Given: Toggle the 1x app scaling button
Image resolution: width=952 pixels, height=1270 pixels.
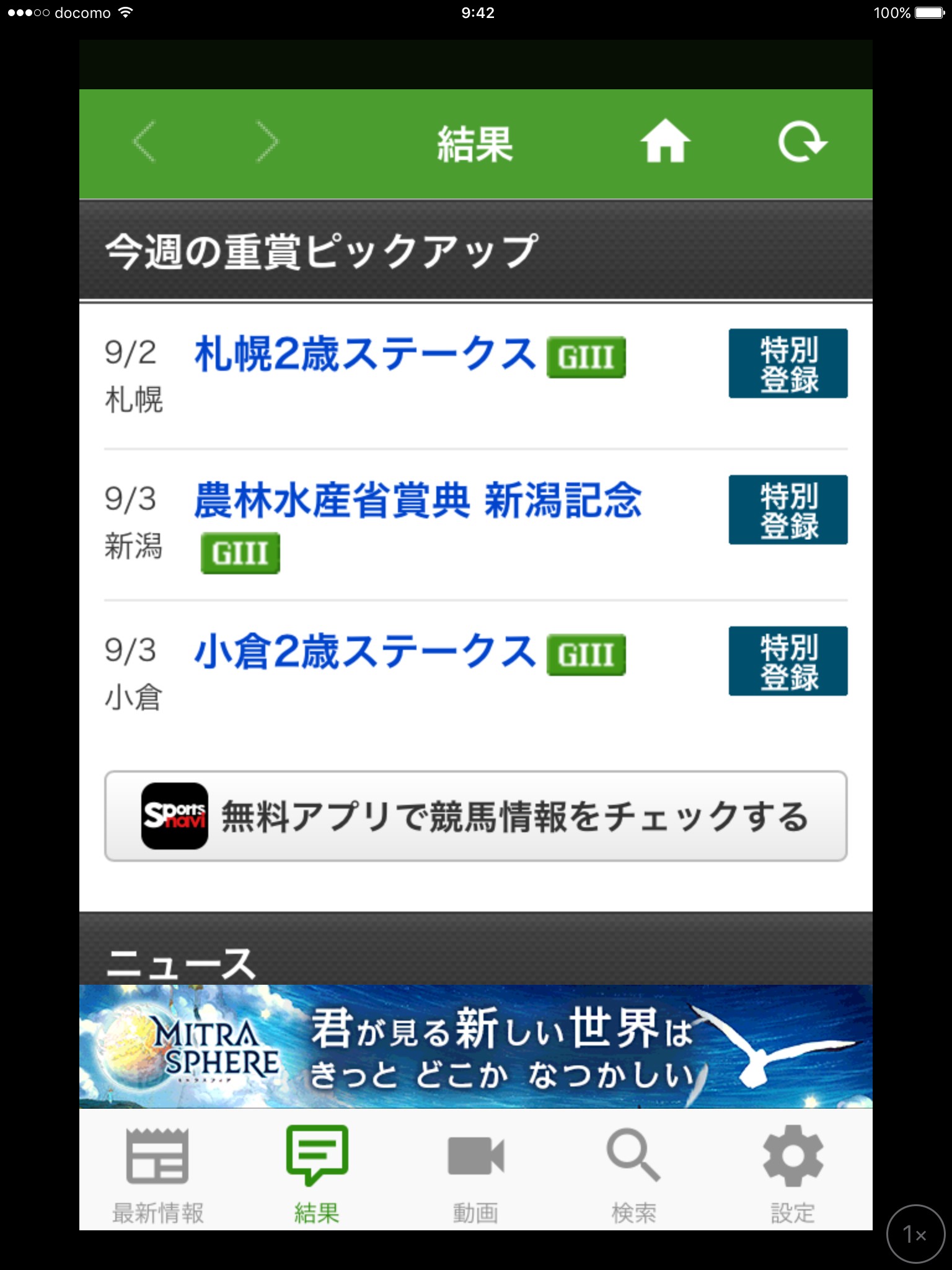Looking at the screenshot, I should [915, 1234].
